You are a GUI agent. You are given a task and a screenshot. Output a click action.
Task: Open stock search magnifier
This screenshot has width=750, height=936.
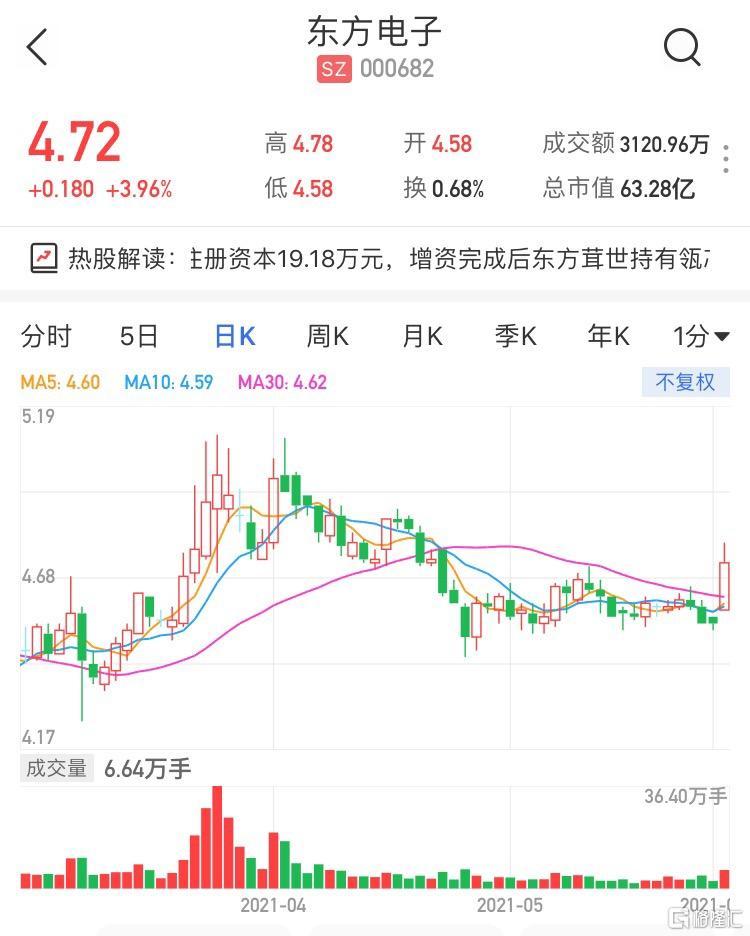tap(682, 46)
